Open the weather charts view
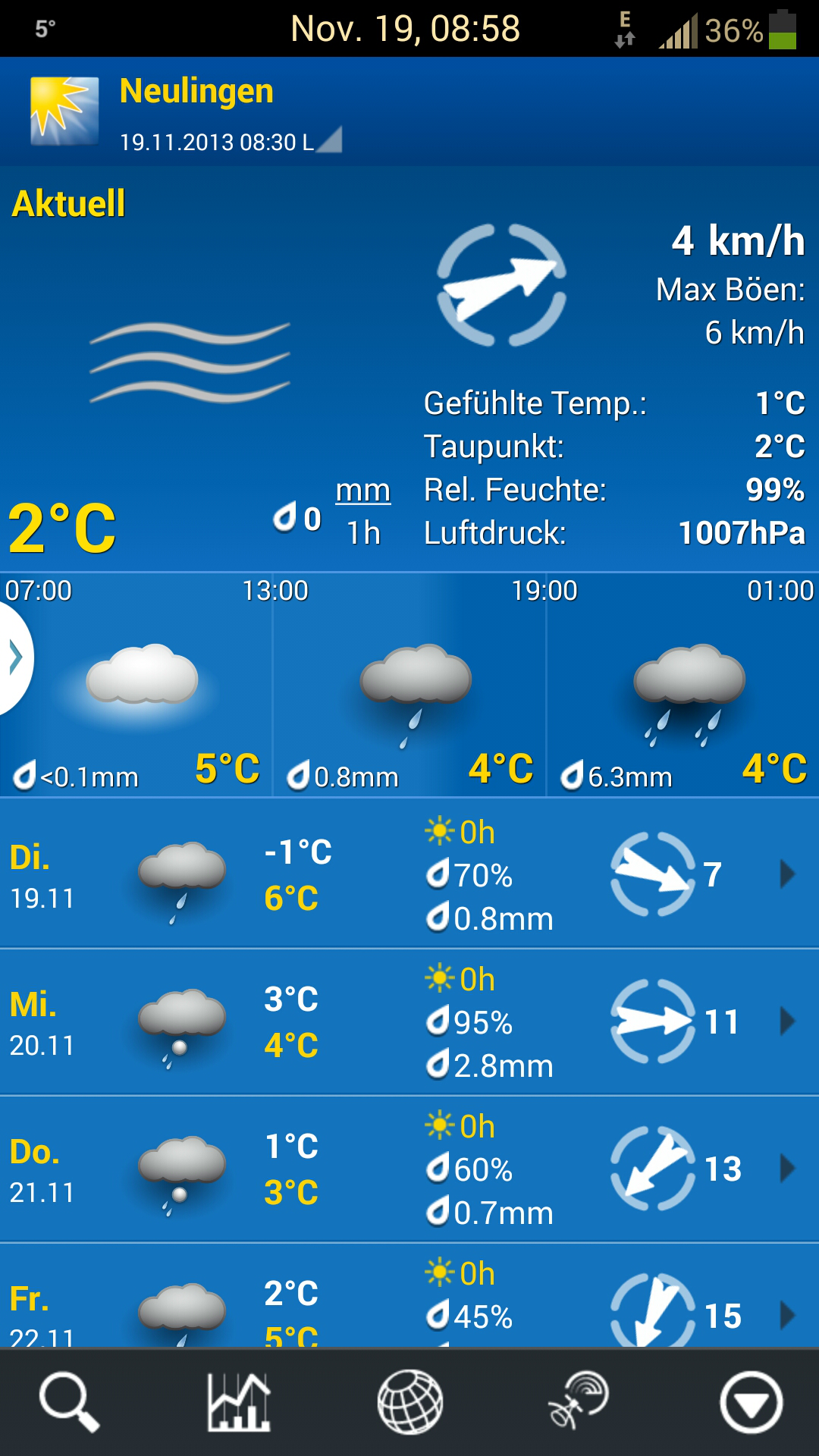Viewport: 819px width, 1456px height. pos(239,1401)
